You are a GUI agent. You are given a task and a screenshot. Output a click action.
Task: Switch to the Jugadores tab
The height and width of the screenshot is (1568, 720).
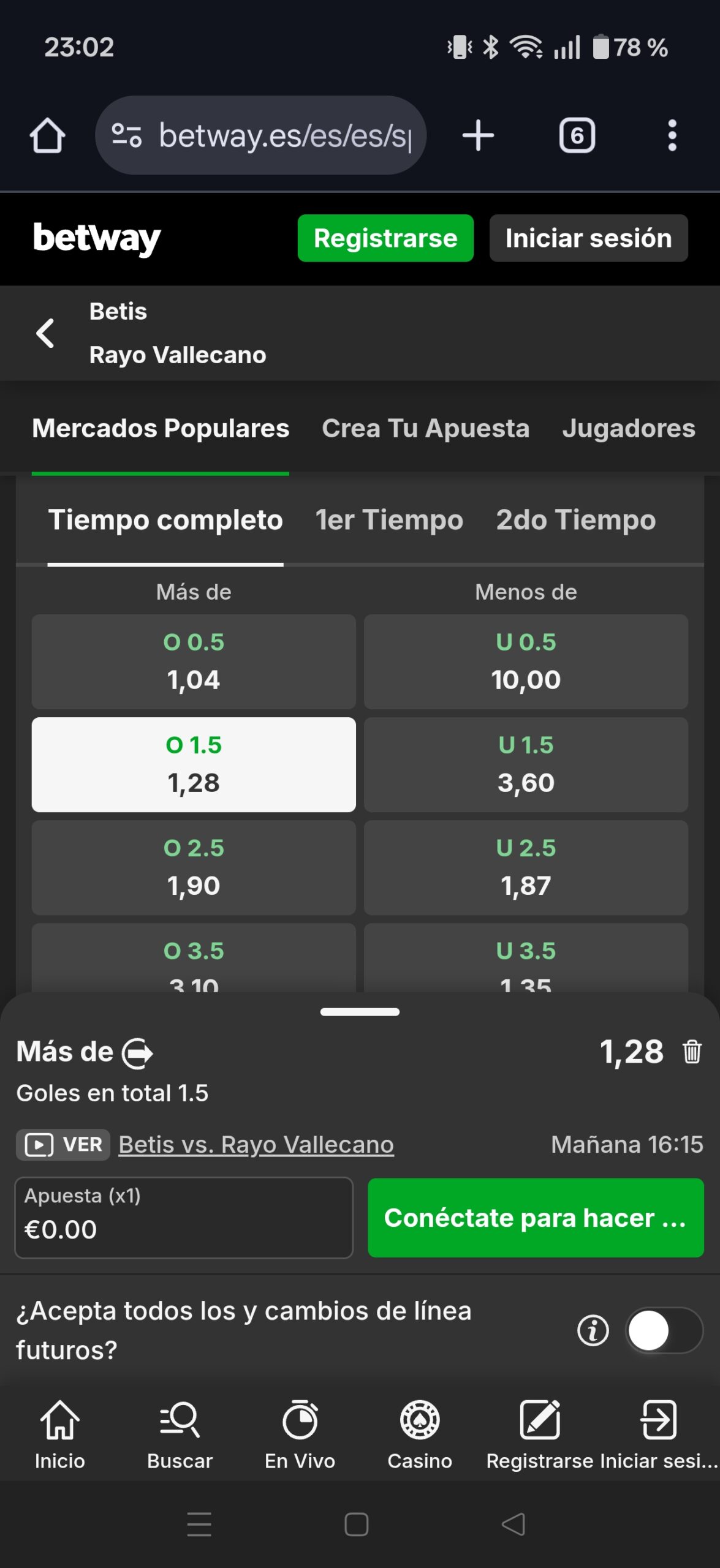pyautogui.click(x=628, y=429)
